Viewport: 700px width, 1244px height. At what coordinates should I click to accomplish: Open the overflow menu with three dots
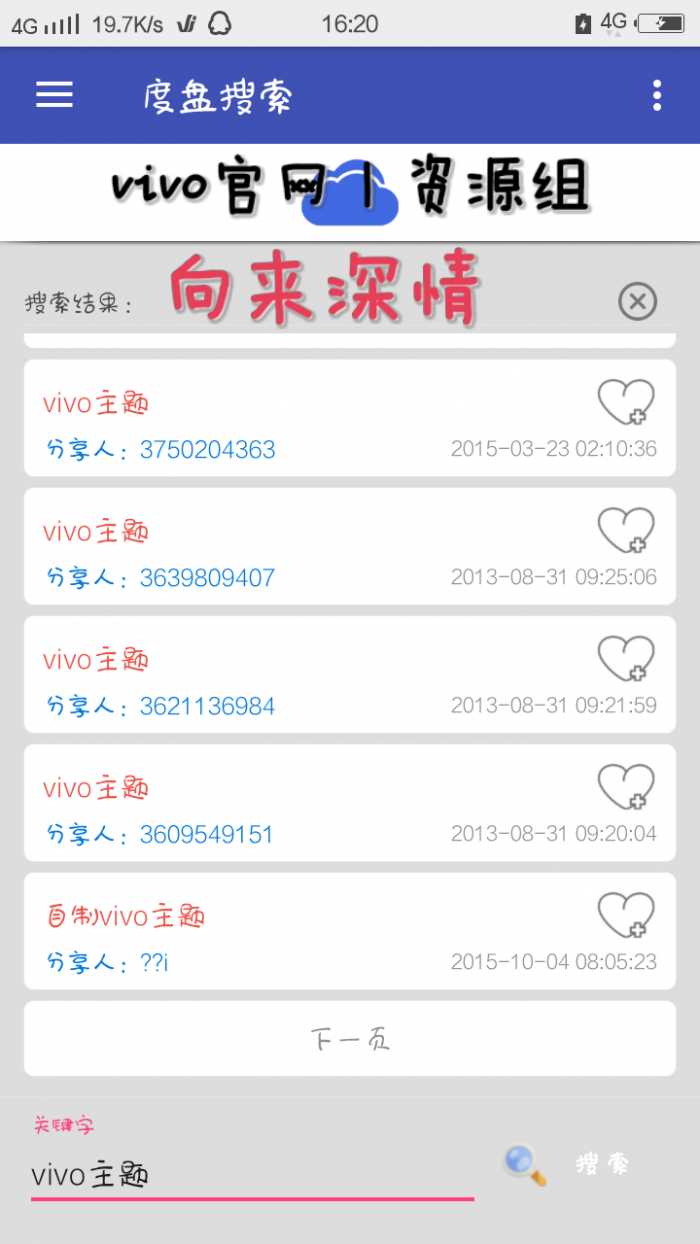coord(657,95)
